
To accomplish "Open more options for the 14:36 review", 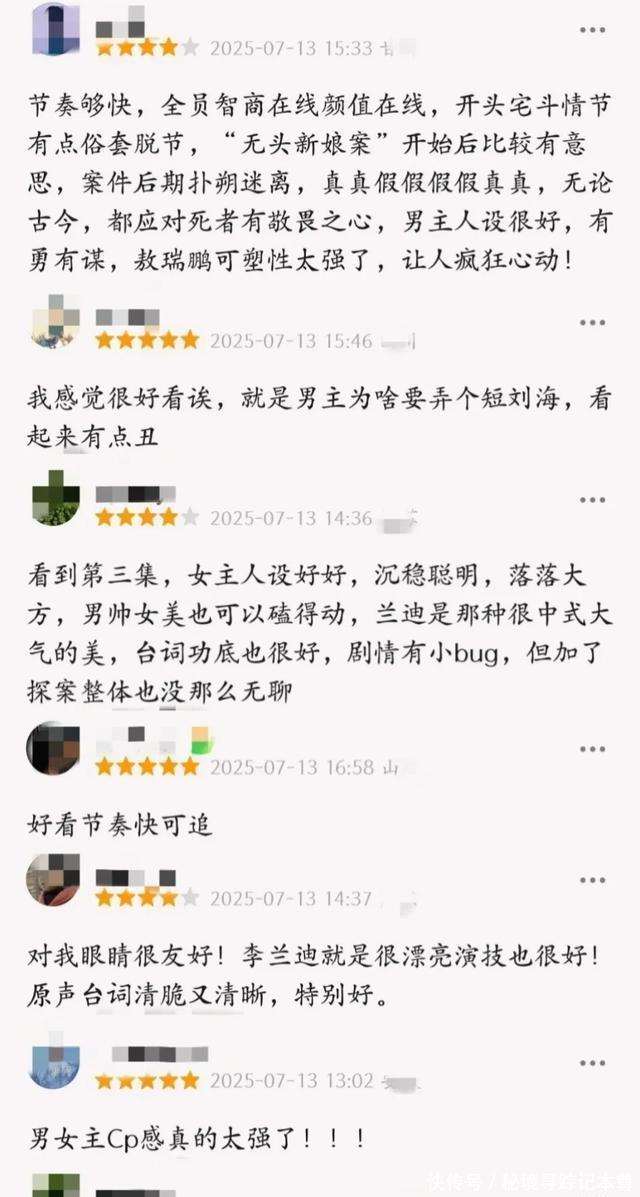I will coord(593,501).
